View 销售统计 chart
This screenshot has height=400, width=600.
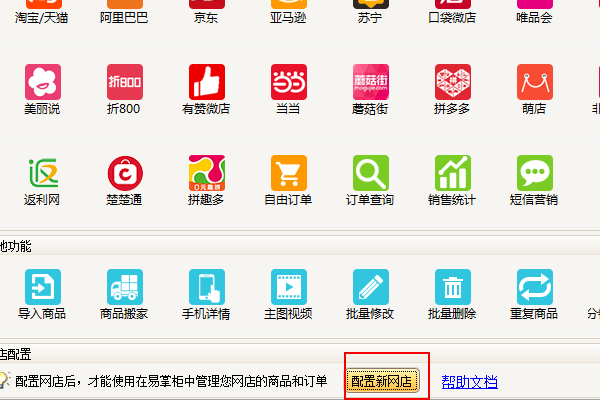pos(453,173)
